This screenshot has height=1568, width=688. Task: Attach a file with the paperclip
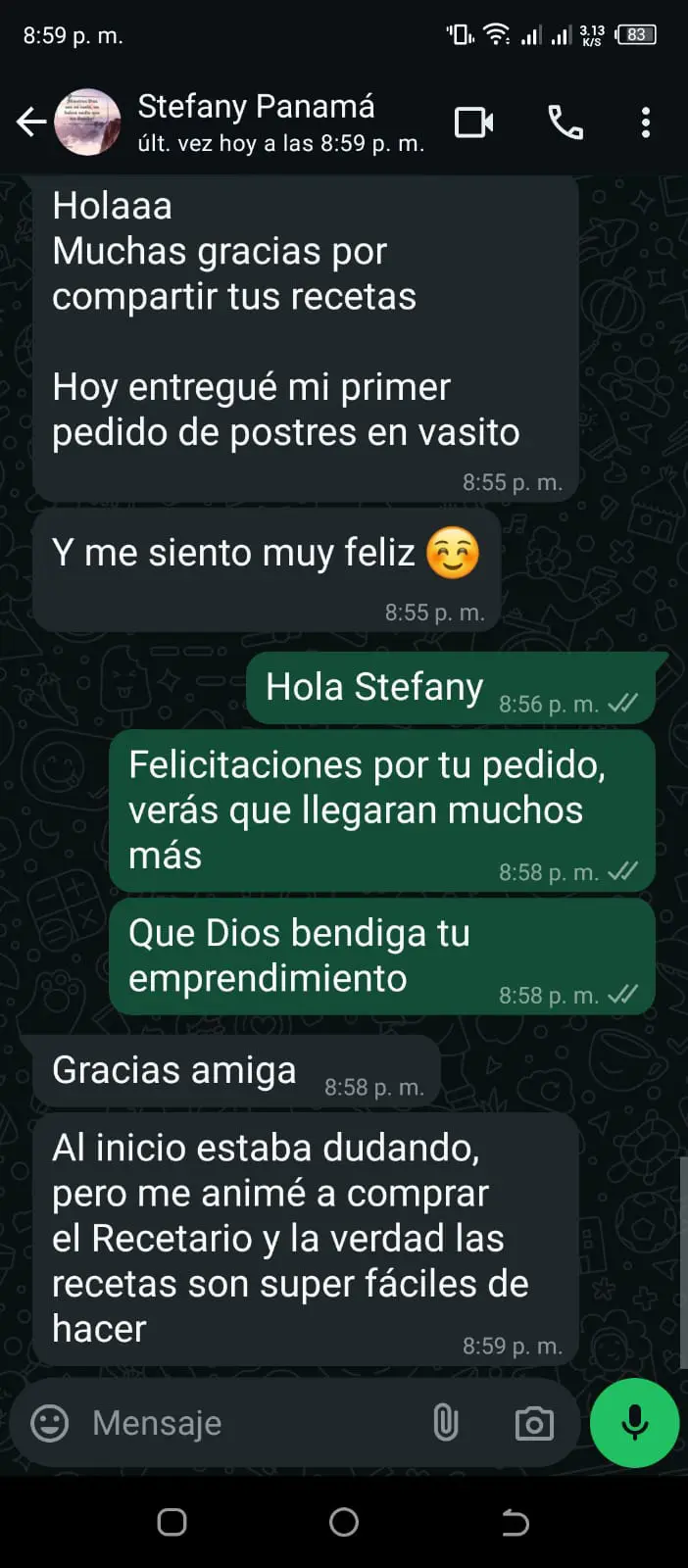coord(446,1423)
